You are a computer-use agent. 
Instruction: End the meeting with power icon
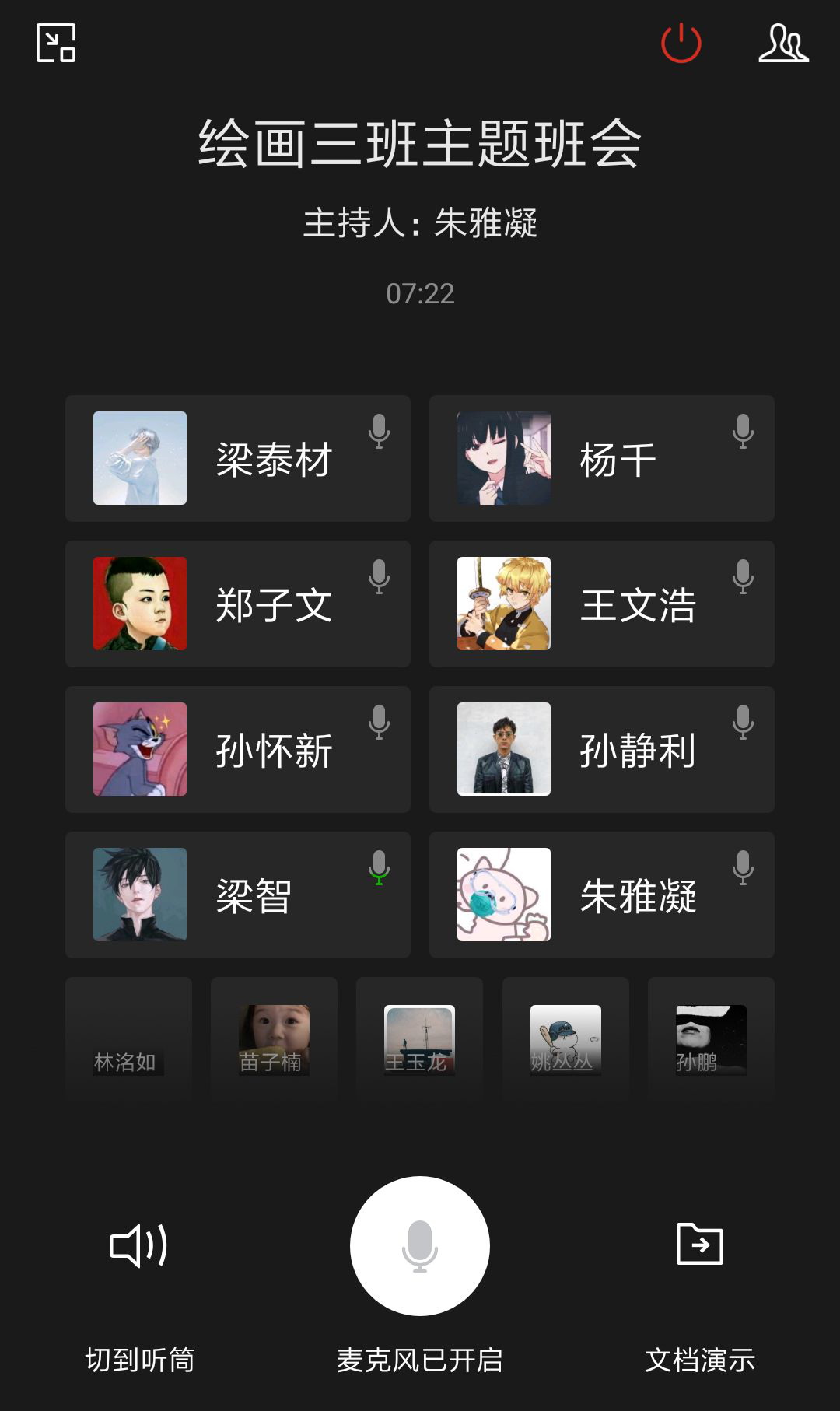coord(681,43)
